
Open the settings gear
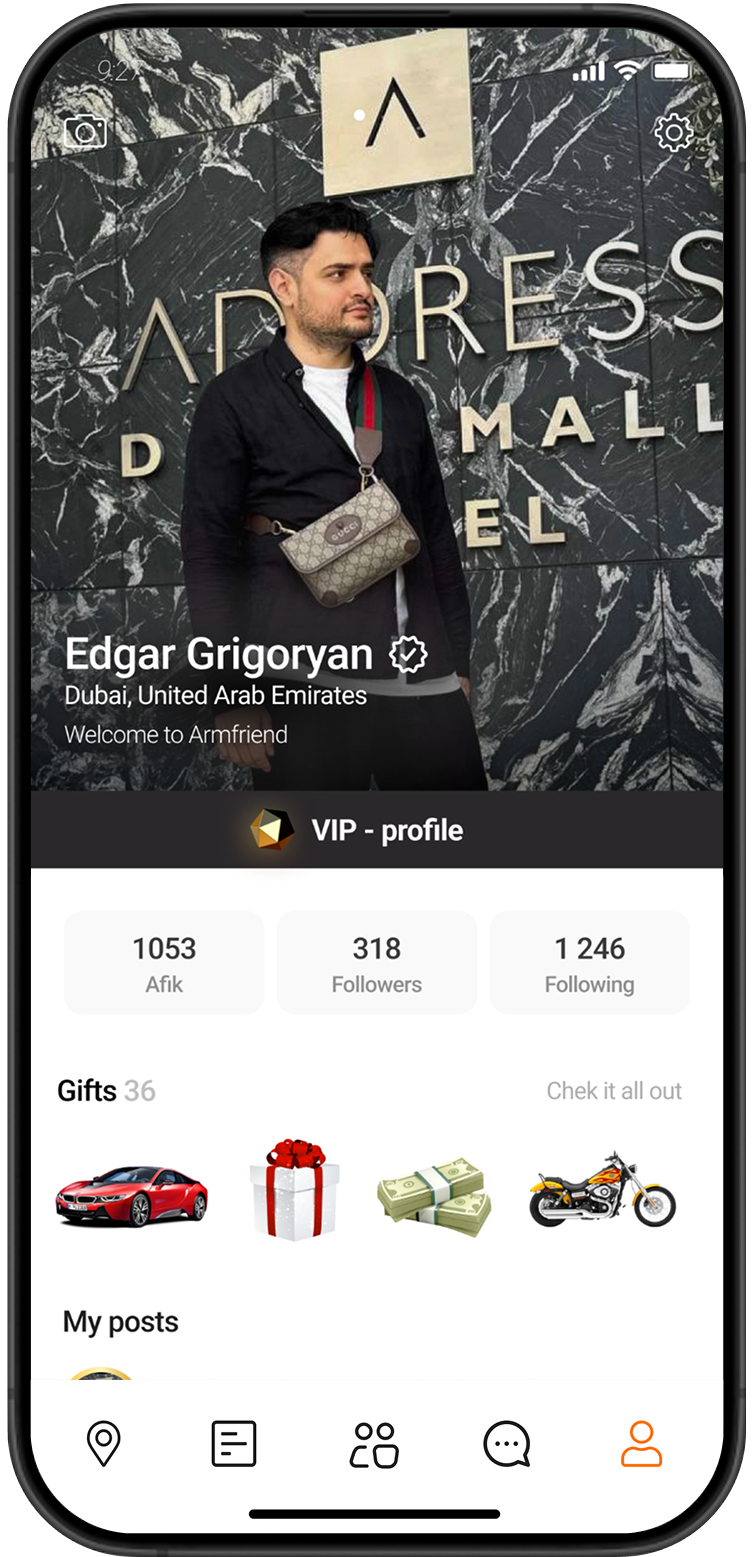673,133
